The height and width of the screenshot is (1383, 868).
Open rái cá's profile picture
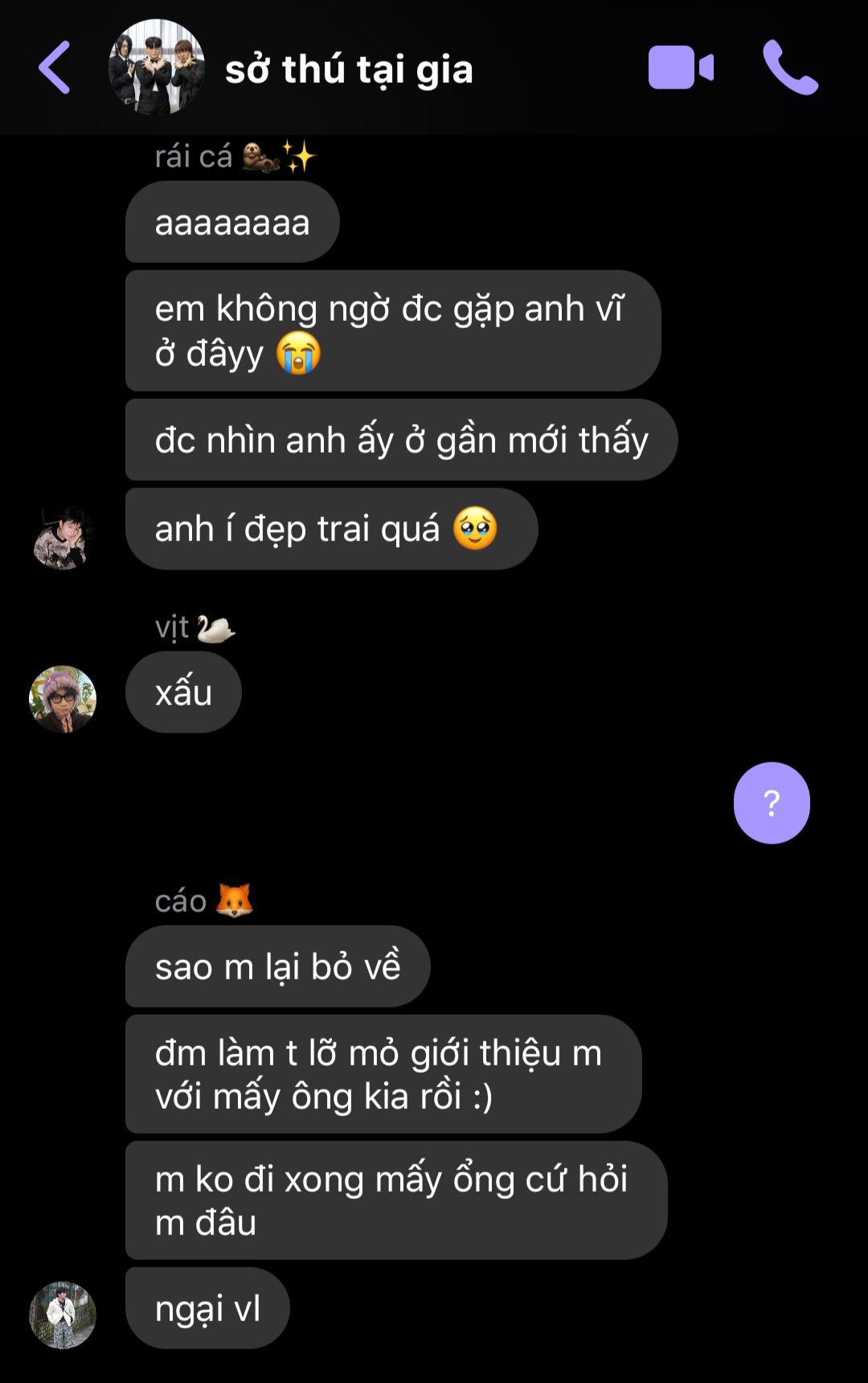63,537
